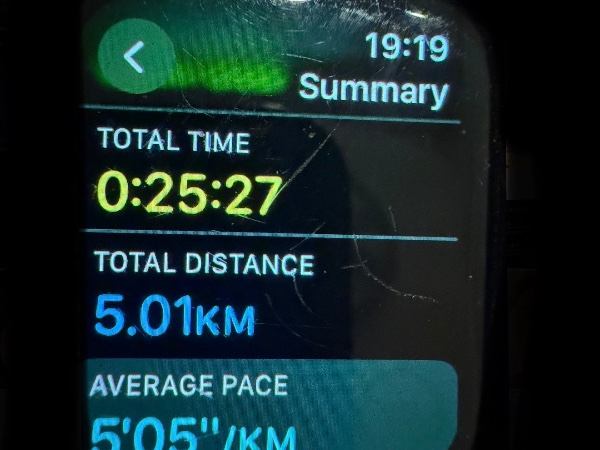Tap the back arrow to leave Summary

[136, 57]
